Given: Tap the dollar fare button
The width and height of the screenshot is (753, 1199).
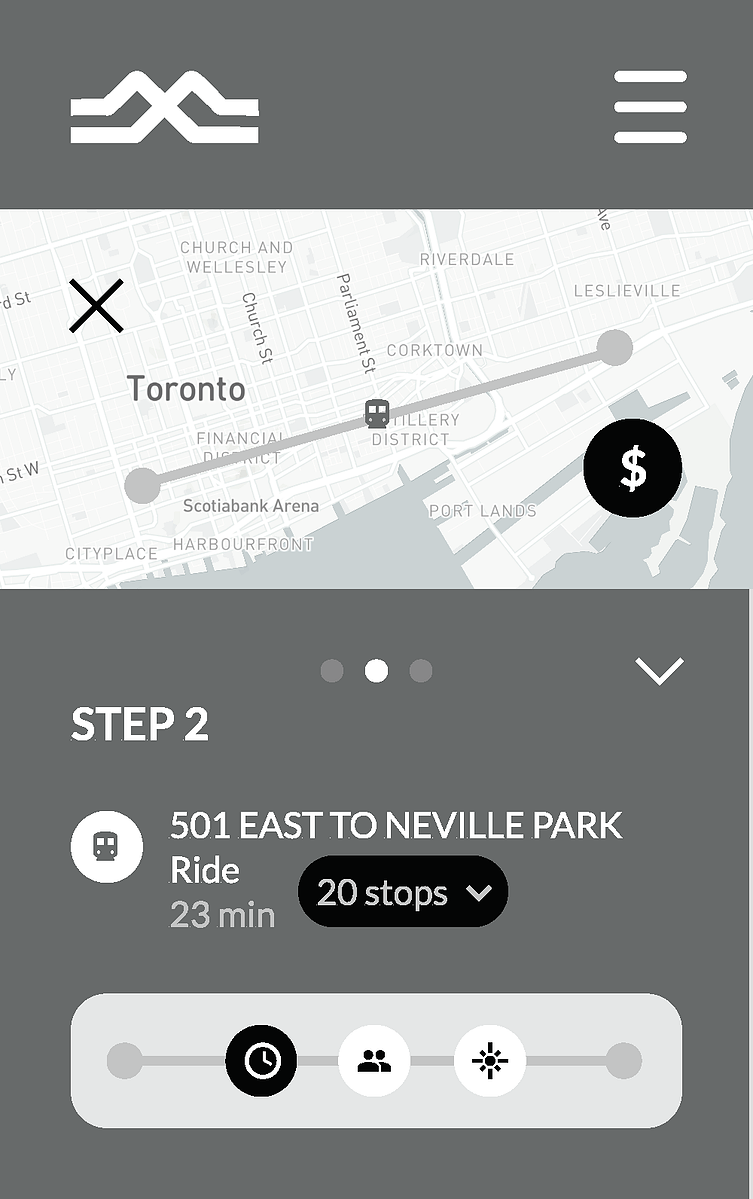Looking at the screenshot, I should (x=632, y=468).
